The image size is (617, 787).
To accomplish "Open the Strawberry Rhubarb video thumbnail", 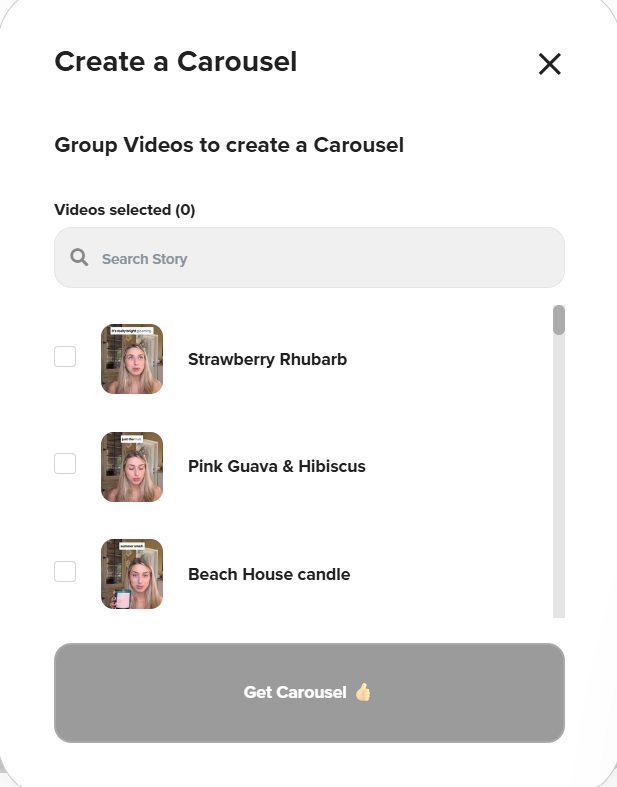I will tap(132, 359).
